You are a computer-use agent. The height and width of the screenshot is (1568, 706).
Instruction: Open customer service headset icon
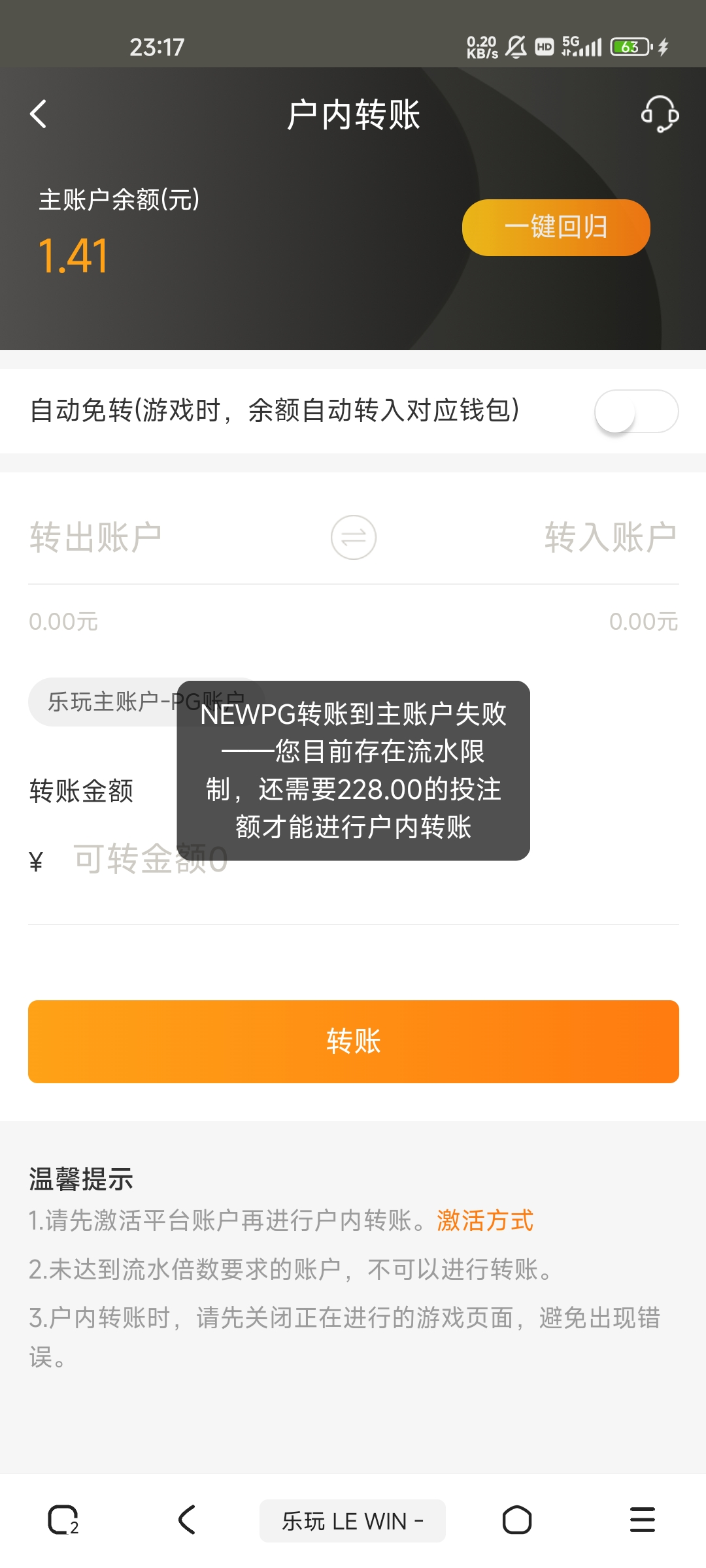pyautogui.click(x=659, y=114)
